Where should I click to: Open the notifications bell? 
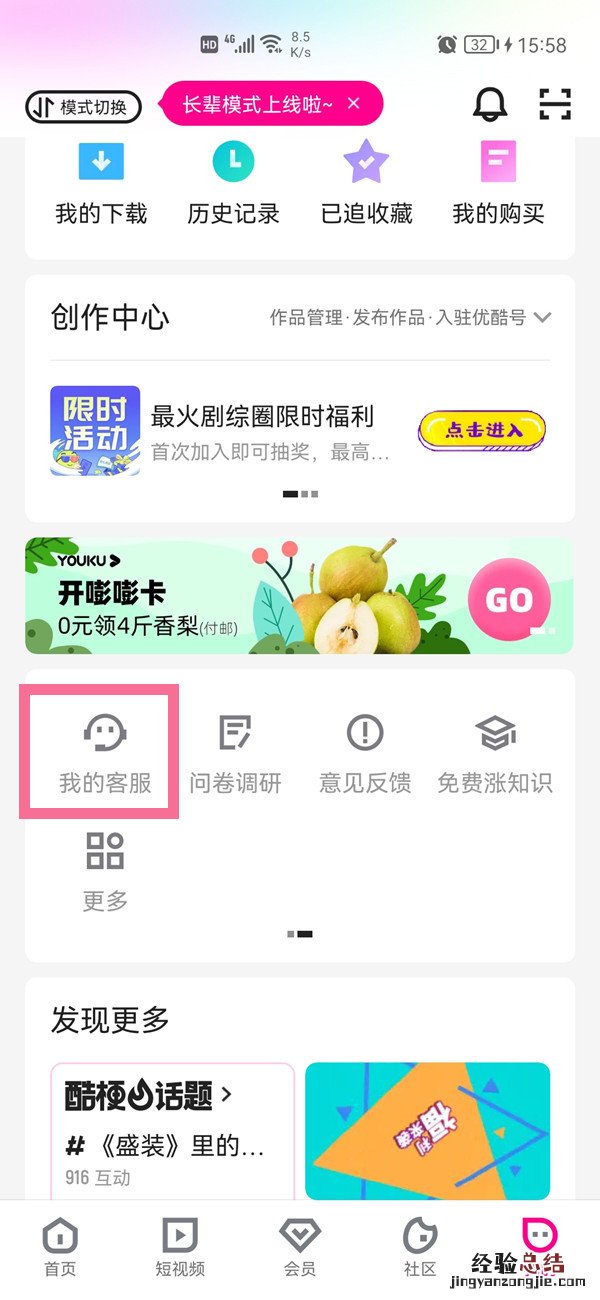coord(490,104)
